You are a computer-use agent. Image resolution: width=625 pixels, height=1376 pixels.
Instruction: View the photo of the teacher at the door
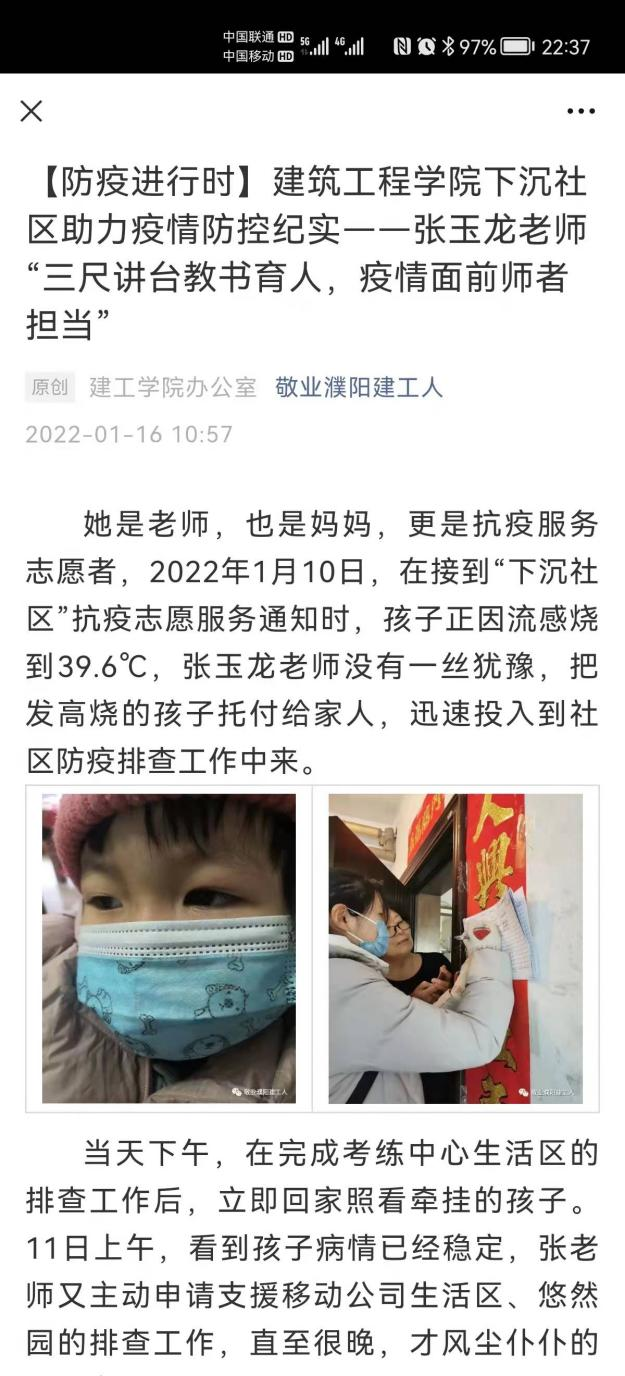point(455,948)
